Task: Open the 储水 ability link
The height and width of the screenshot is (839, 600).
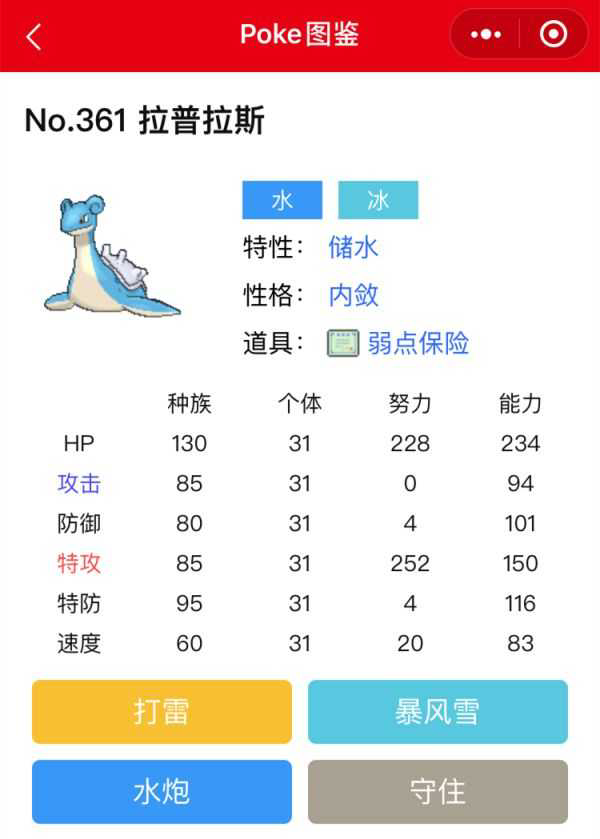Action: (x=353, y=247)
